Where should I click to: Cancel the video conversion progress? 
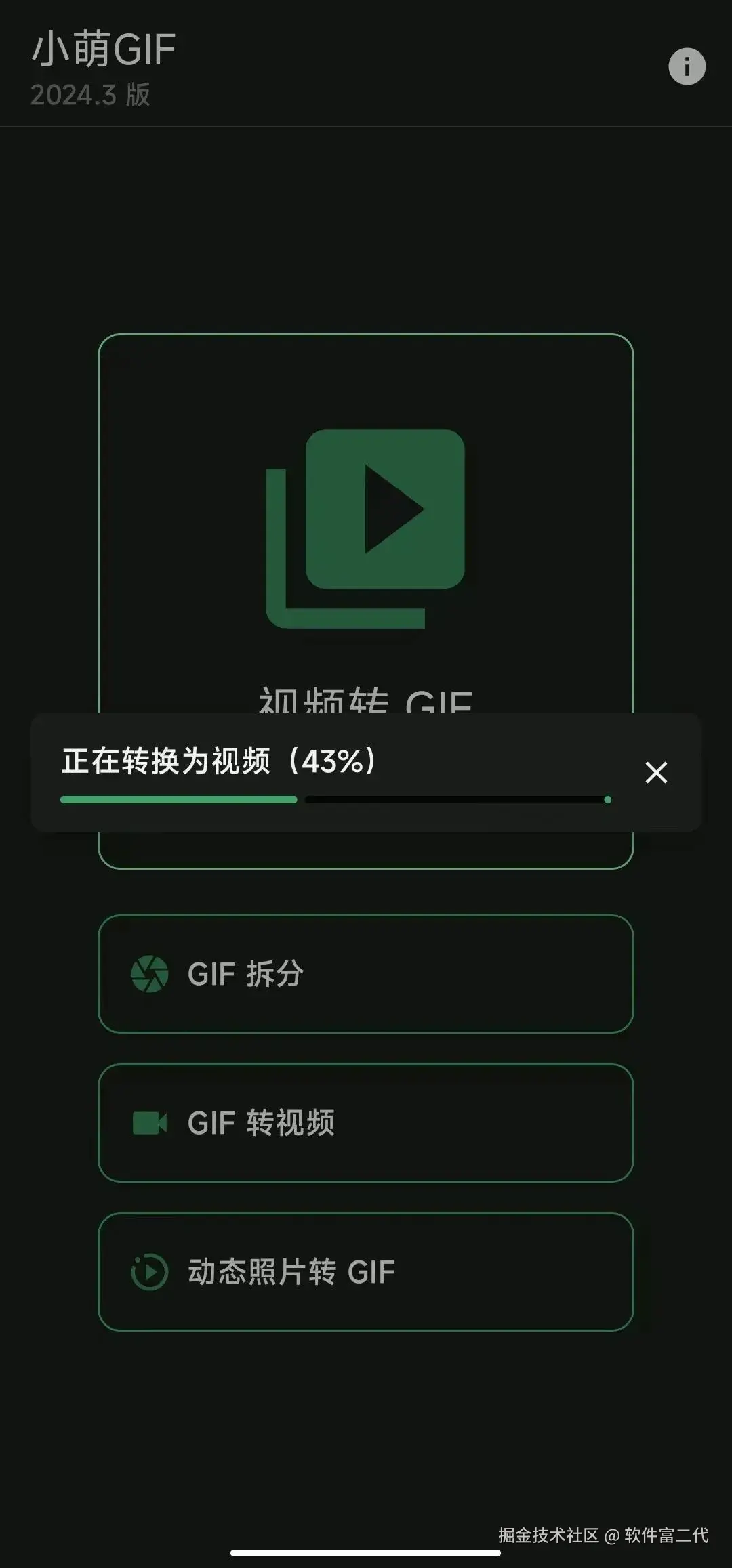tap(655, 772)
